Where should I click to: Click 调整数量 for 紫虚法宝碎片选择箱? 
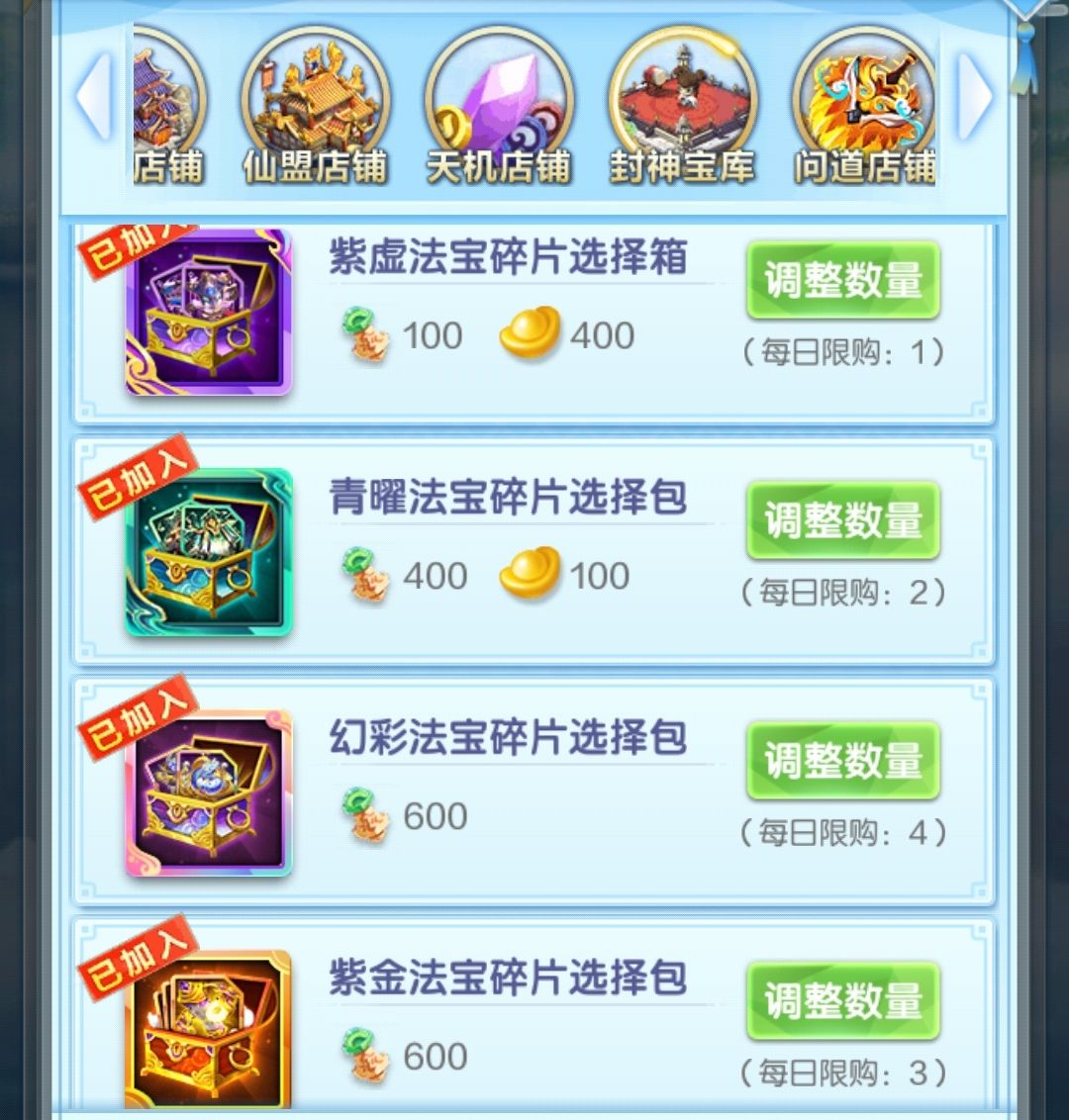(x=842, y=281)
